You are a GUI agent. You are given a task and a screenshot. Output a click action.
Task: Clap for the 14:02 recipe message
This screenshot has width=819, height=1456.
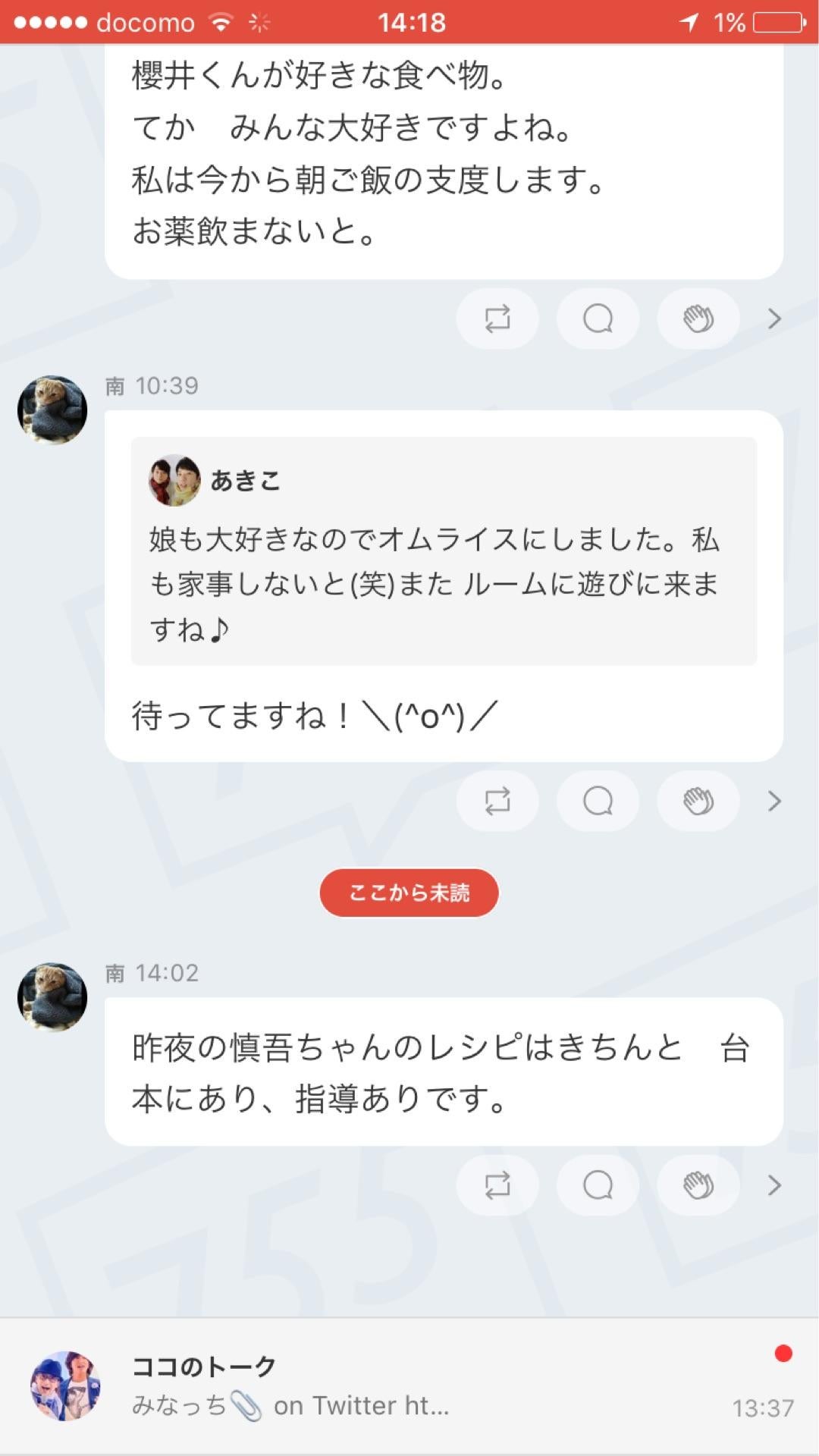click(x=698, y=1185)
